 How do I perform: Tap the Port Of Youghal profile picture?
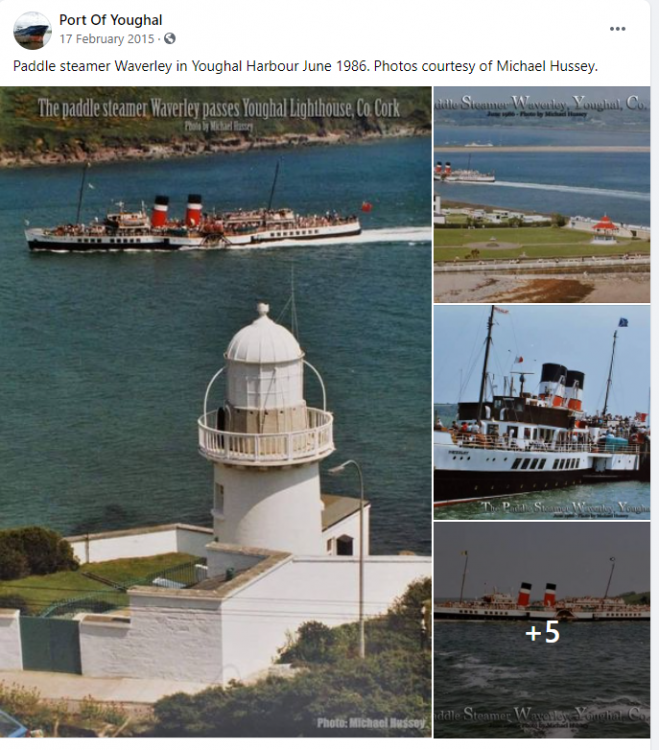coord(32,30)
